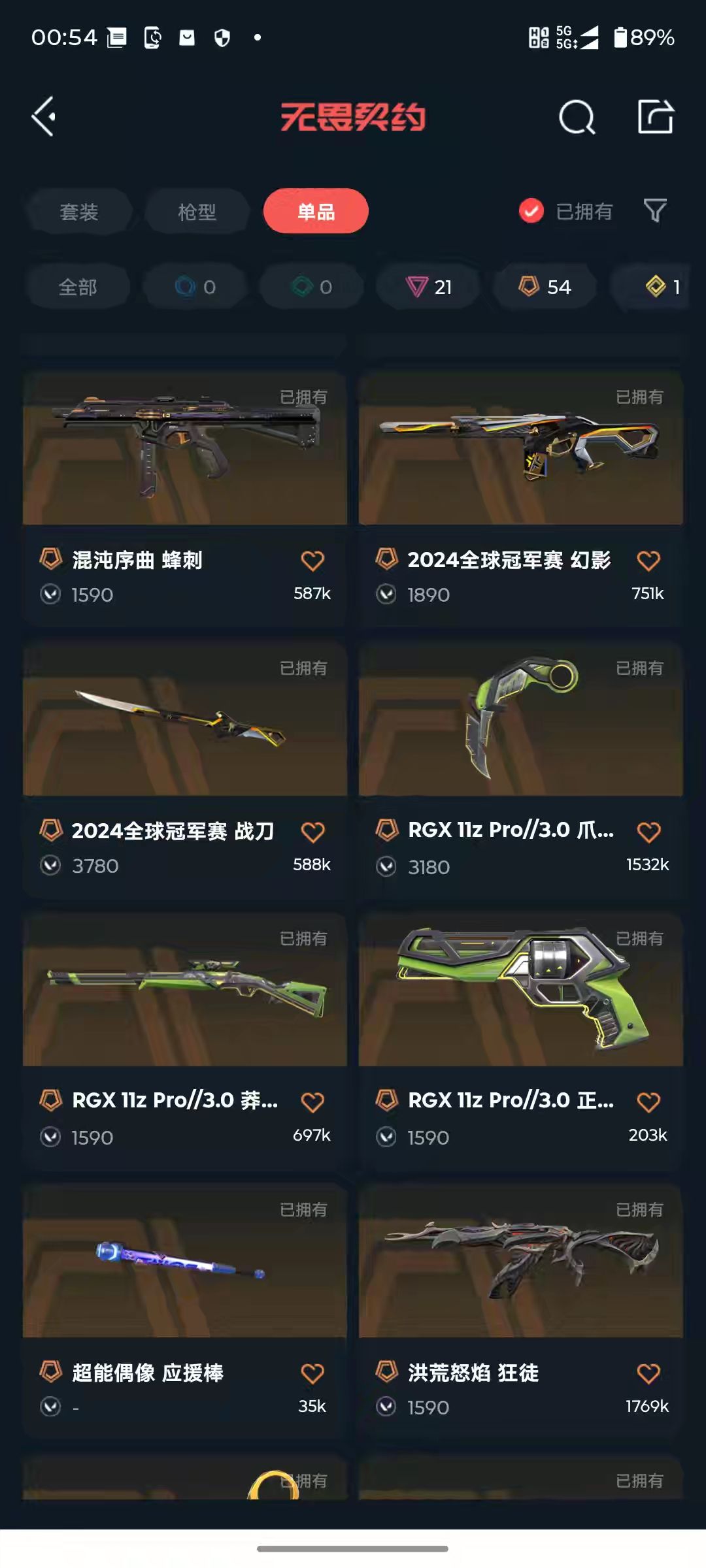Select the 单品 tab
The height and width of the screenshot is (1568, 706).
(316, 211)
